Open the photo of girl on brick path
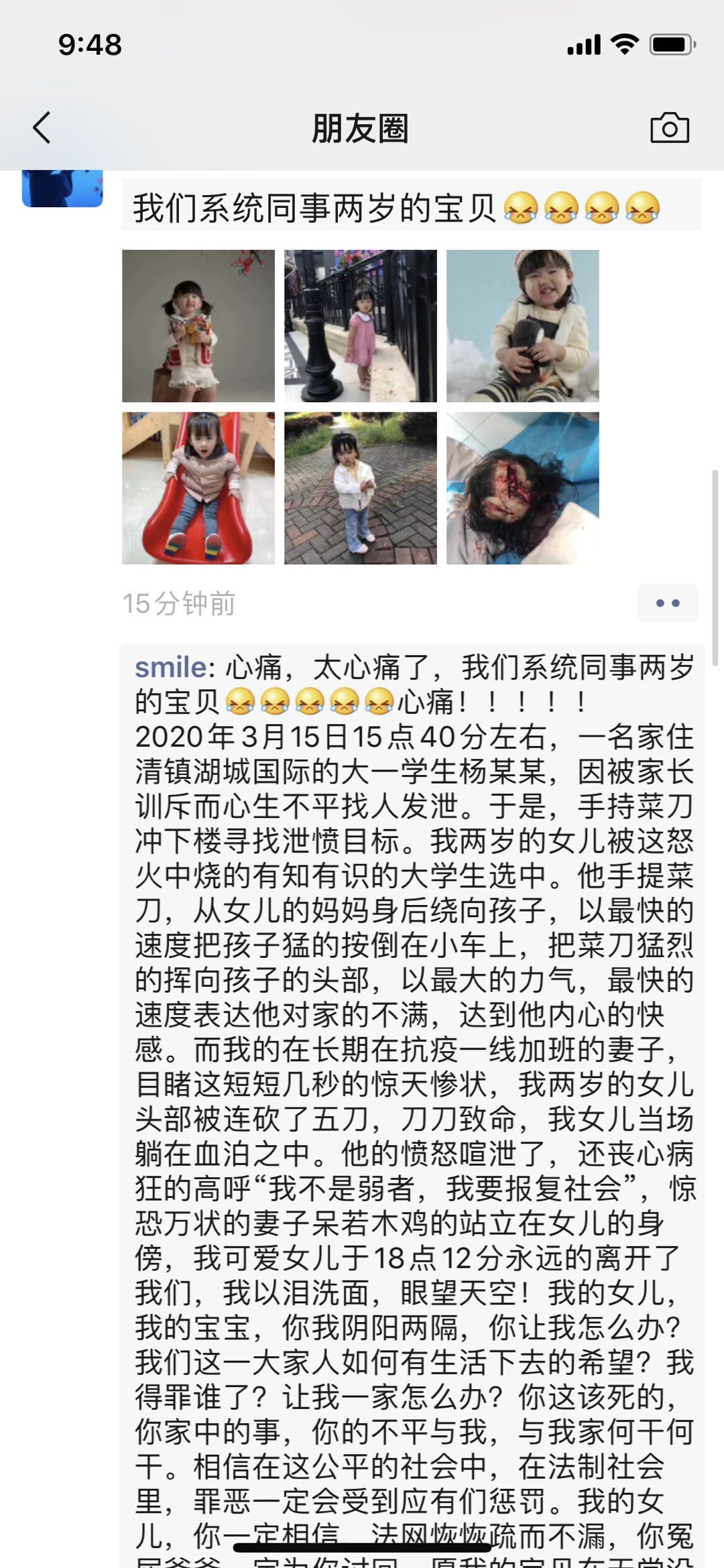Image resolution: width=724 pixels, height=1568 pixels. (x=360, y=488)
